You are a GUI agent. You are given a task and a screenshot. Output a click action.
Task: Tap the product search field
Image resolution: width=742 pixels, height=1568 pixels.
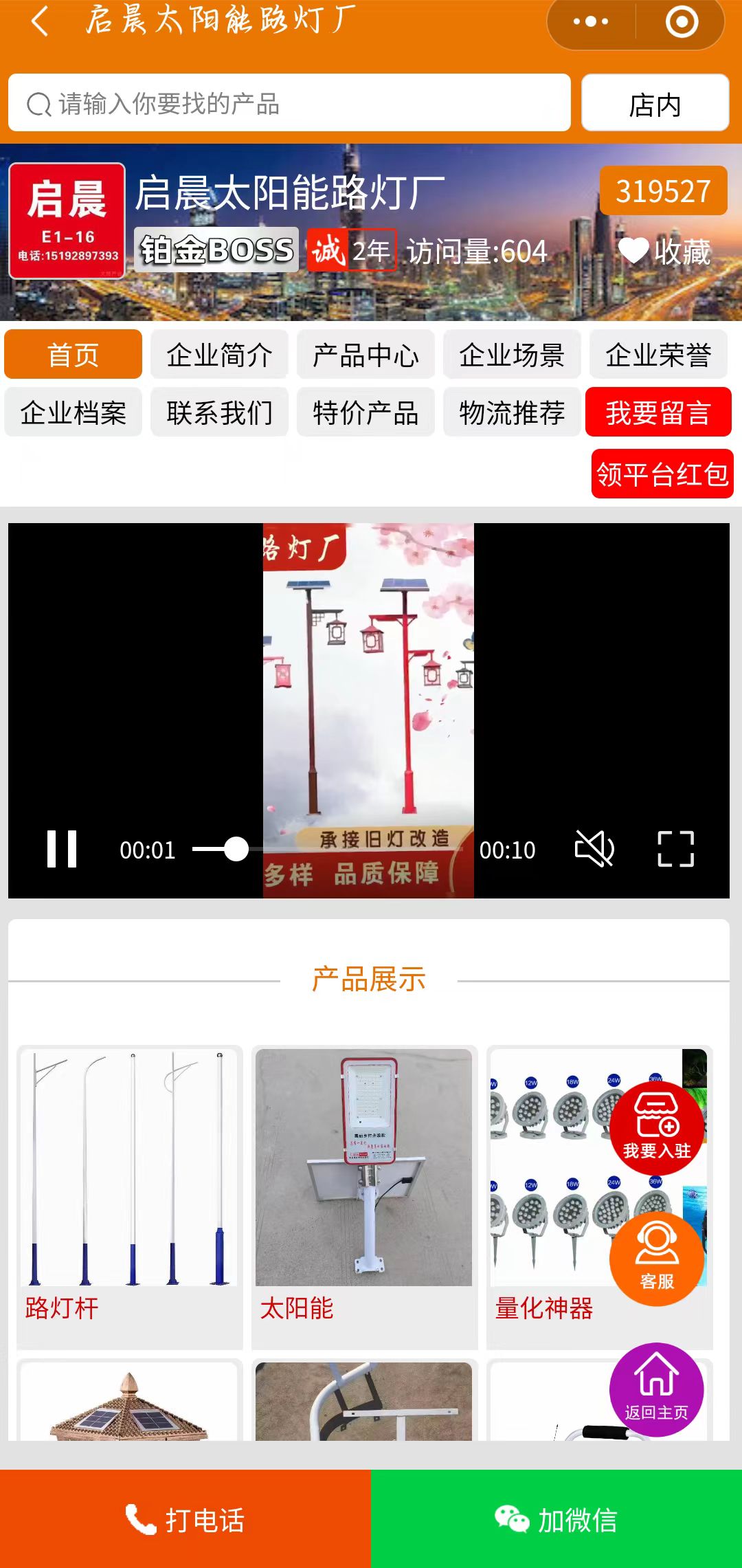(289, 103)
